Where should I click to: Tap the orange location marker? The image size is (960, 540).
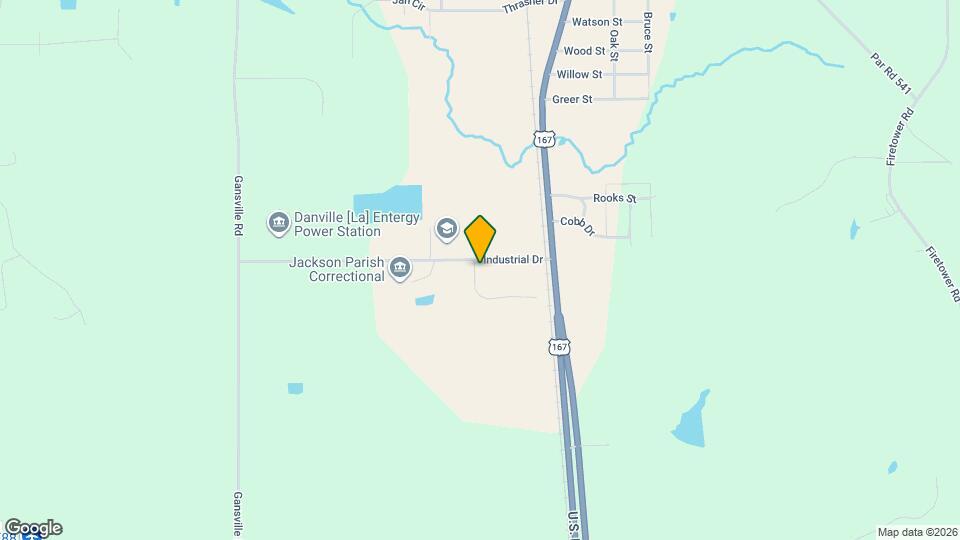(481, 238)
